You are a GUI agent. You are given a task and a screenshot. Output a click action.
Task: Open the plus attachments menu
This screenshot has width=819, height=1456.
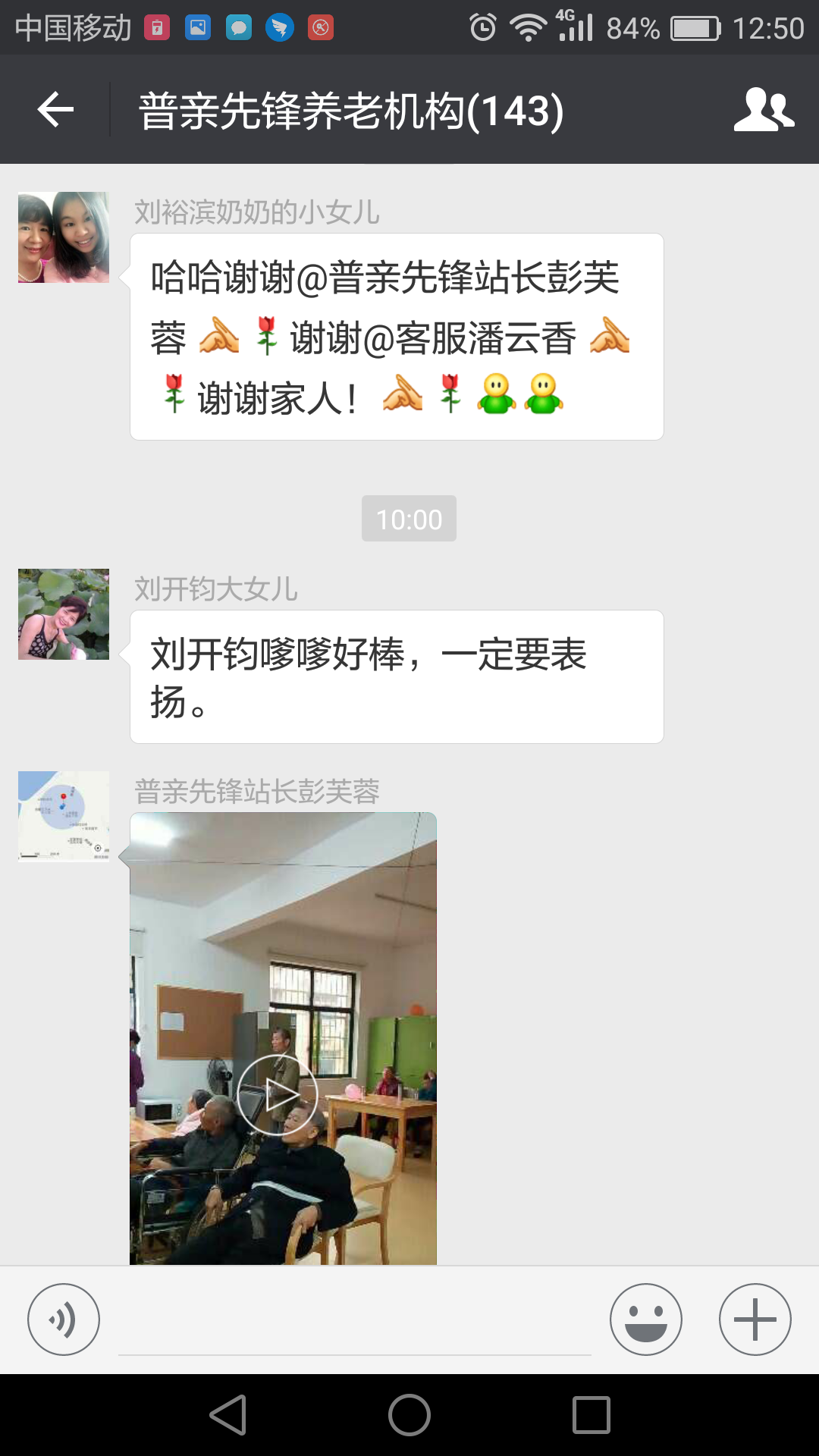755,1319
